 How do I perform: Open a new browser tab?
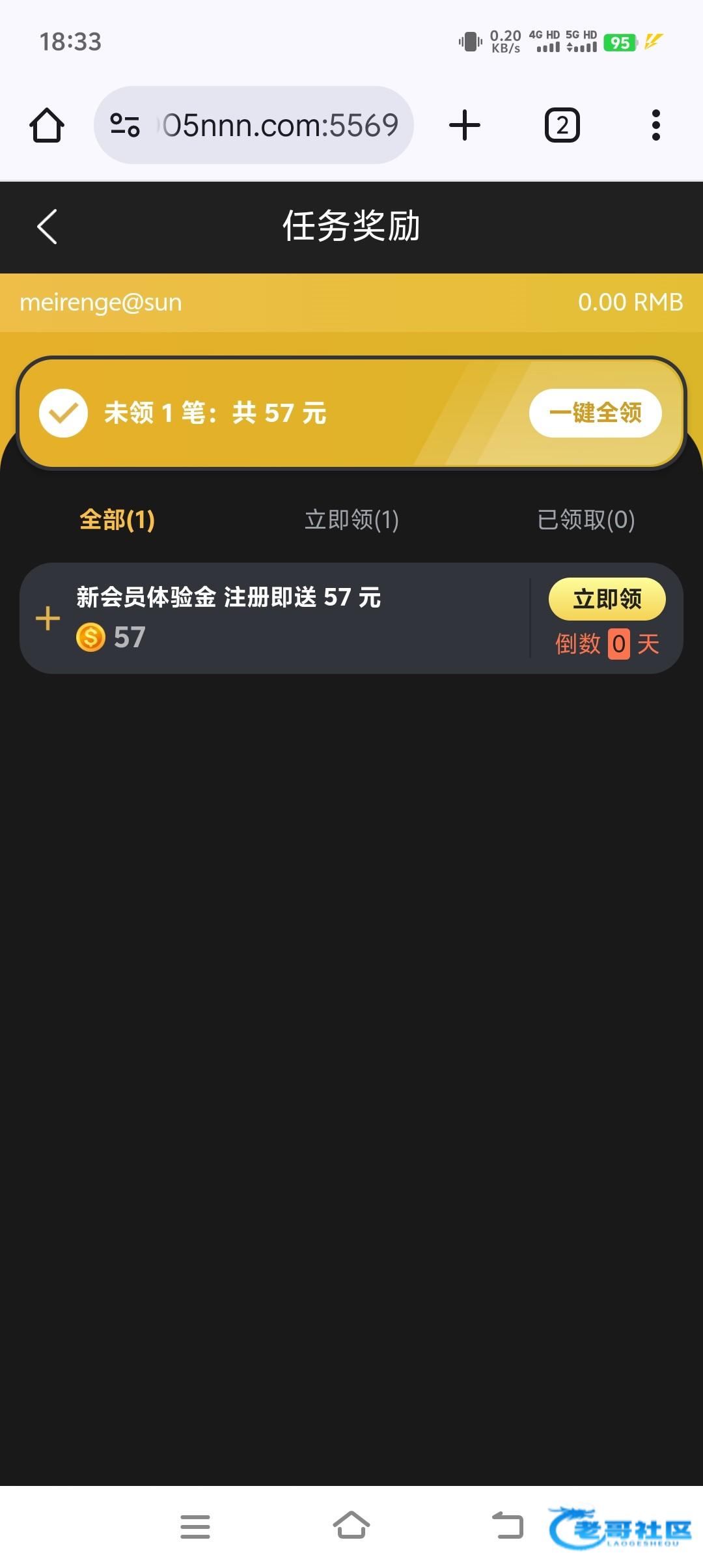click(465, 125)
